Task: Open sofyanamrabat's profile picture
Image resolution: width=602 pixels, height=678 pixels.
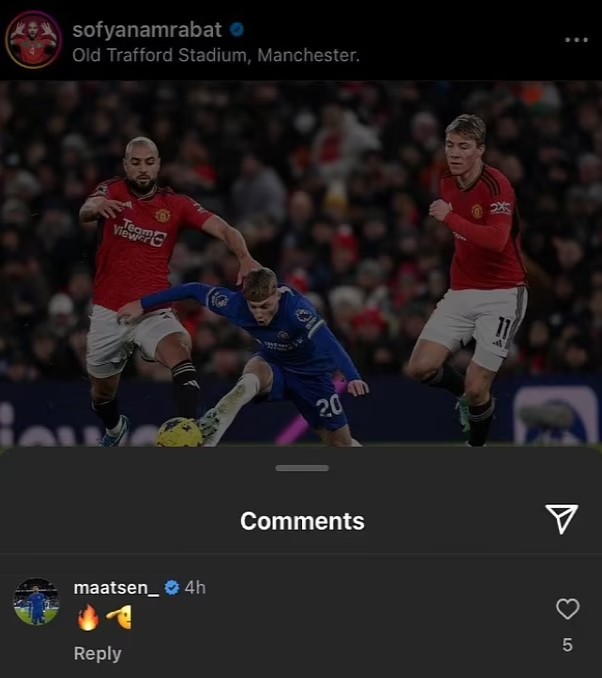Action: [x=33, y=40]
